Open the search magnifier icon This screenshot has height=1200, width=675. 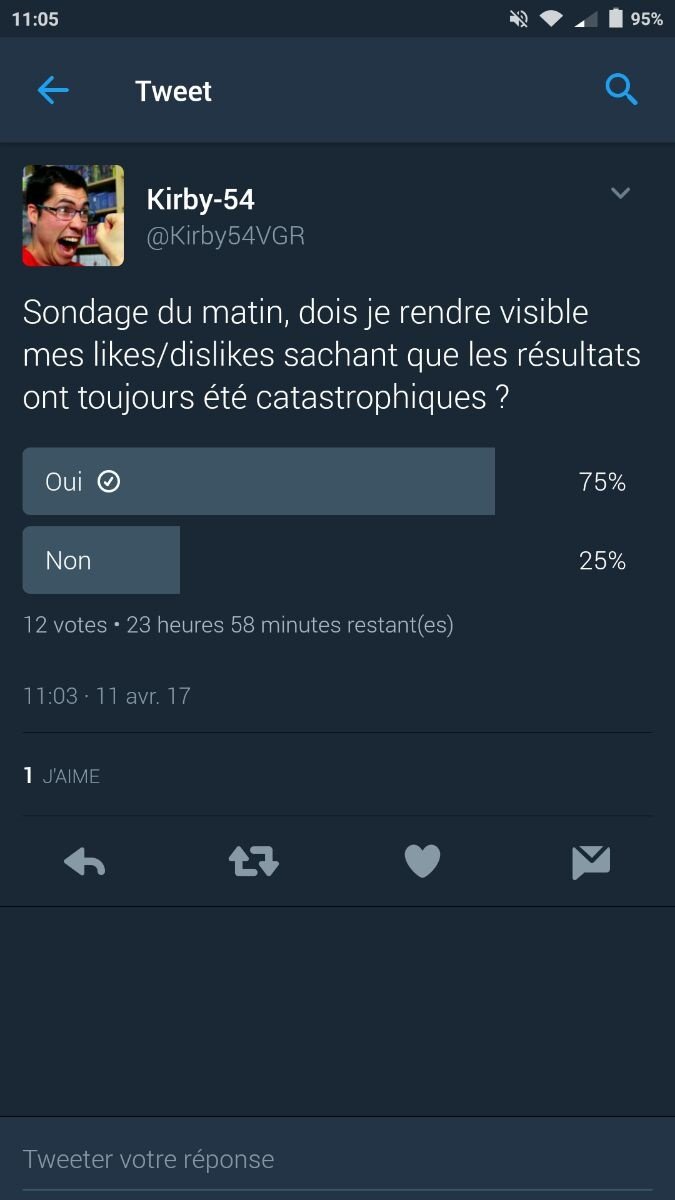coord(621,91)
